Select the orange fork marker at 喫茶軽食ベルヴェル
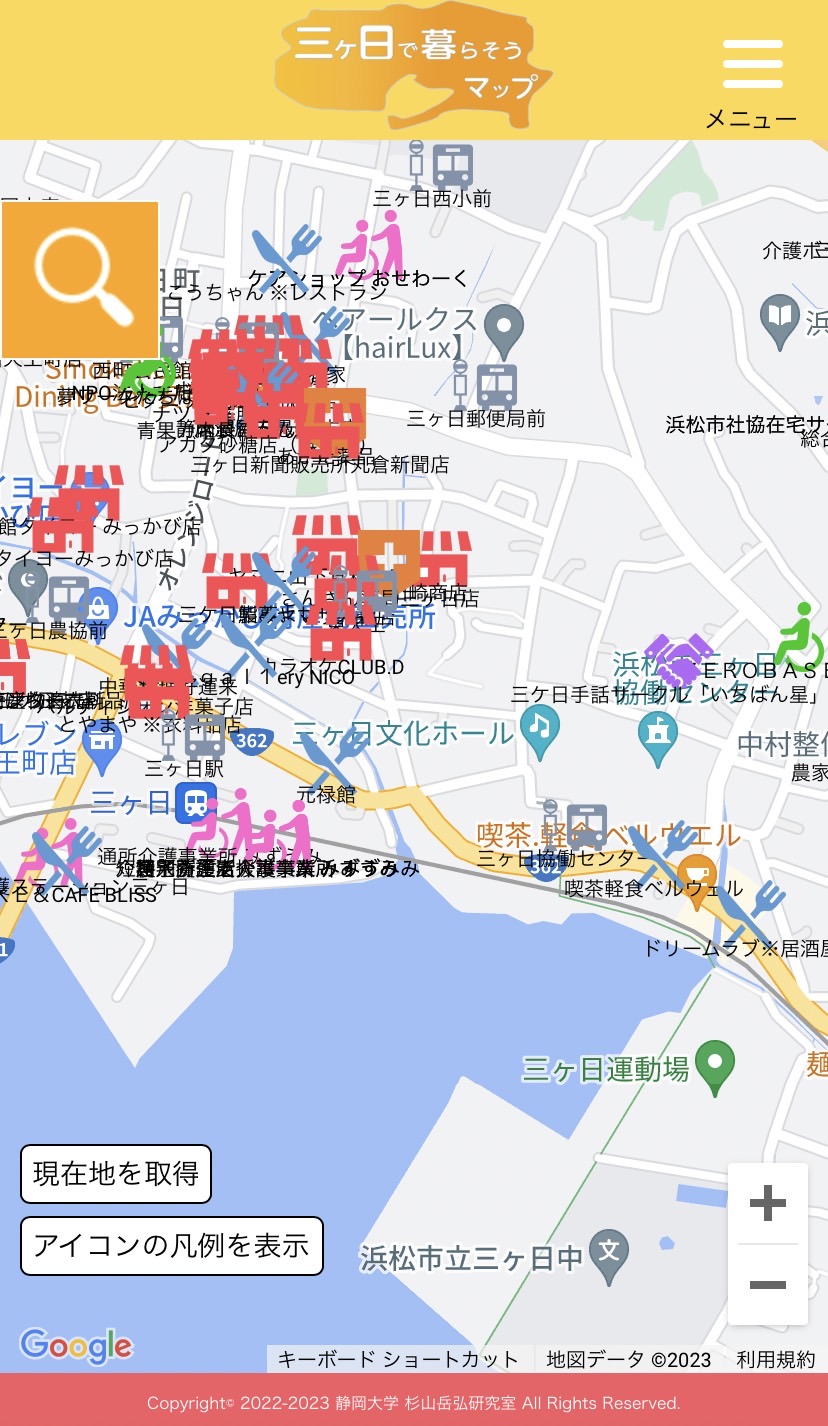 [x=696, y=872]
